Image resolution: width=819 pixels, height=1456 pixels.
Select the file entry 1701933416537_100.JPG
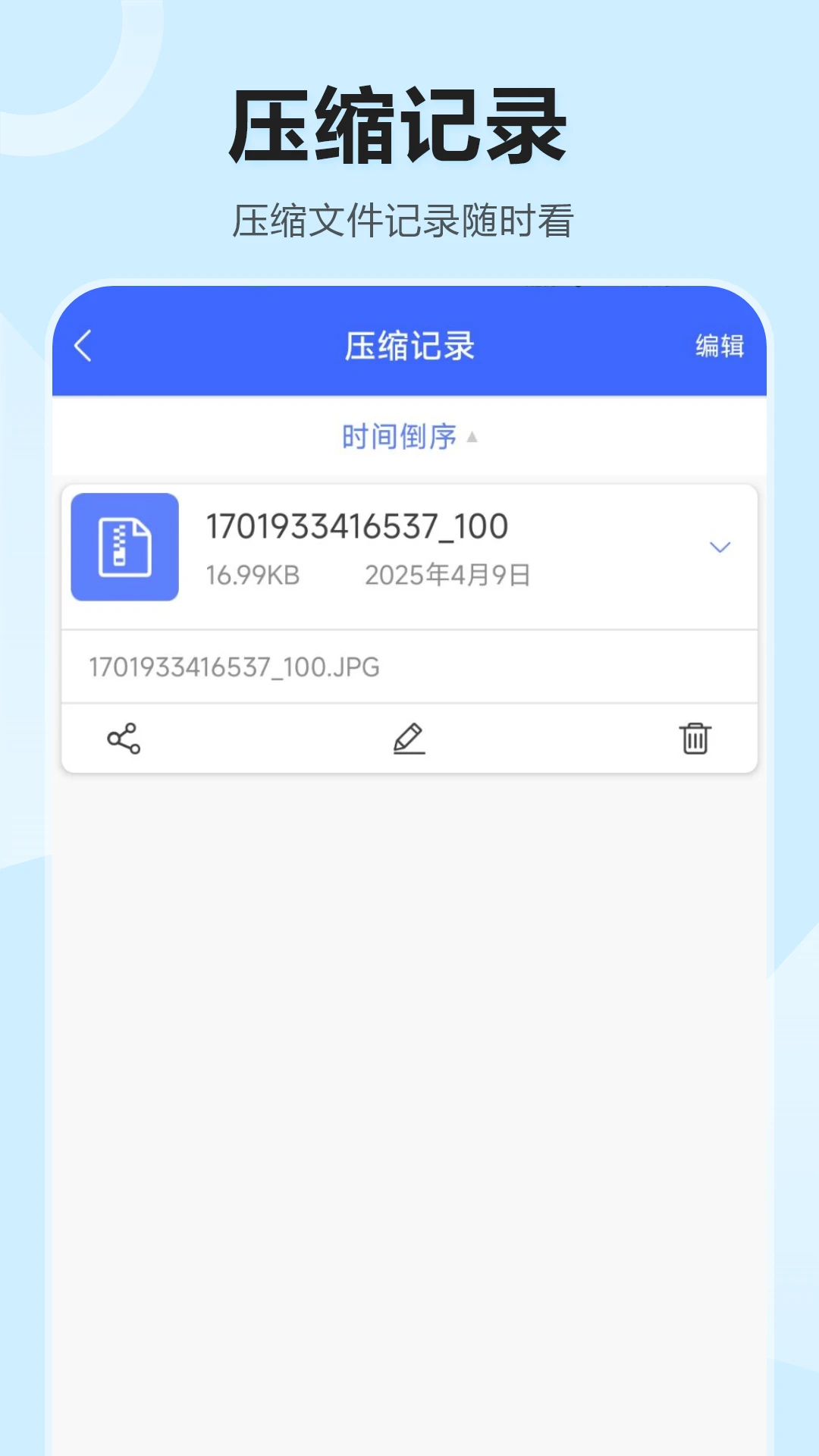pyautogui.click(x=235, y=667)
